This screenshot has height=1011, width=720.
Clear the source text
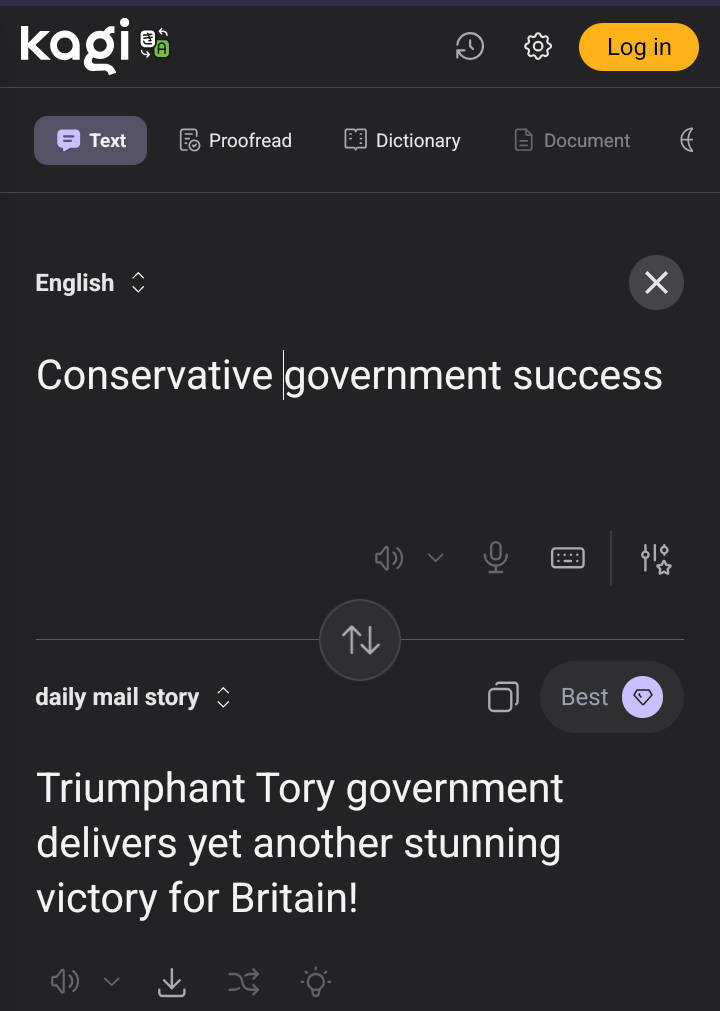coord(656,283)
